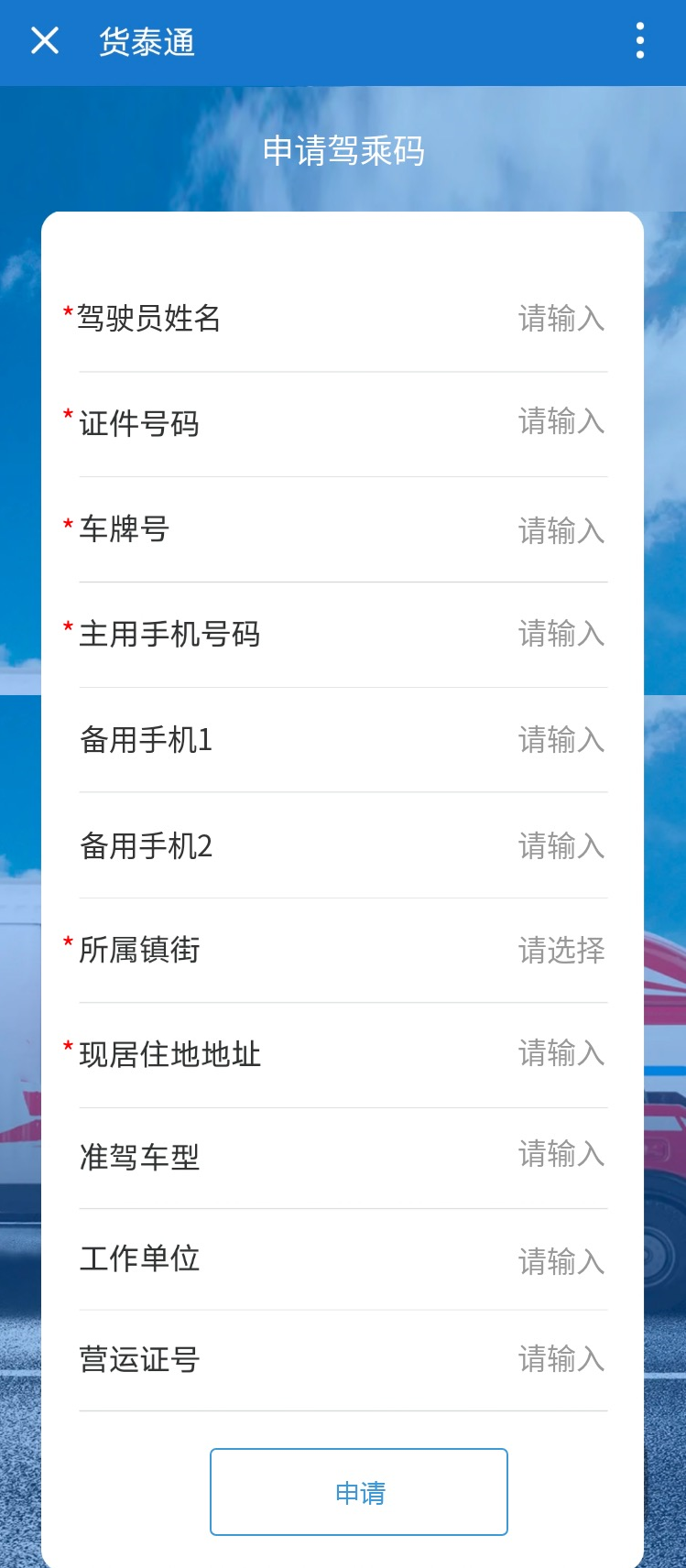The width and height of the screenshot is (686, 1568).
Task: Tap the 准驾车型 input field
Action: pyautogui.click(x=559, y=1155)
